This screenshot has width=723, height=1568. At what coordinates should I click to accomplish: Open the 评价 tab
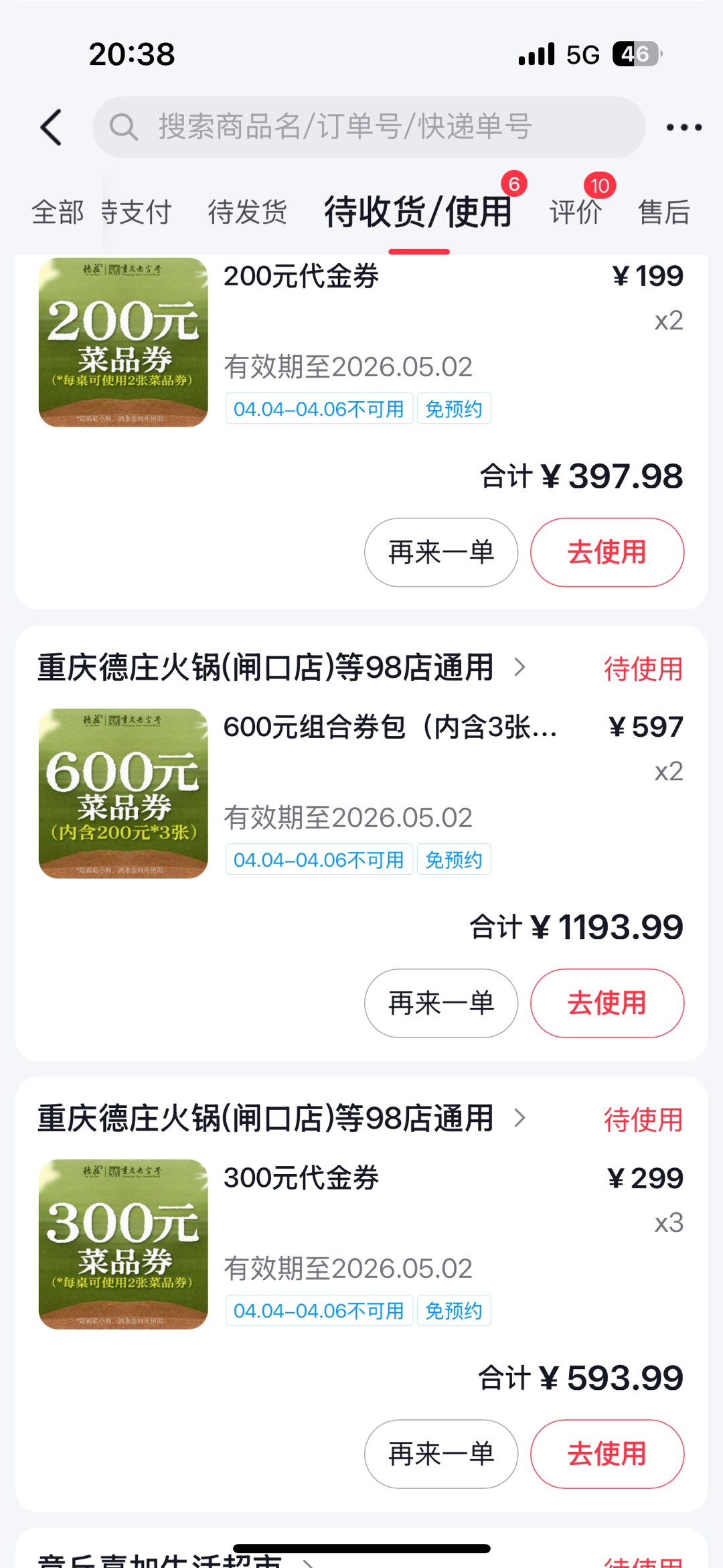[x=576, y=212]
